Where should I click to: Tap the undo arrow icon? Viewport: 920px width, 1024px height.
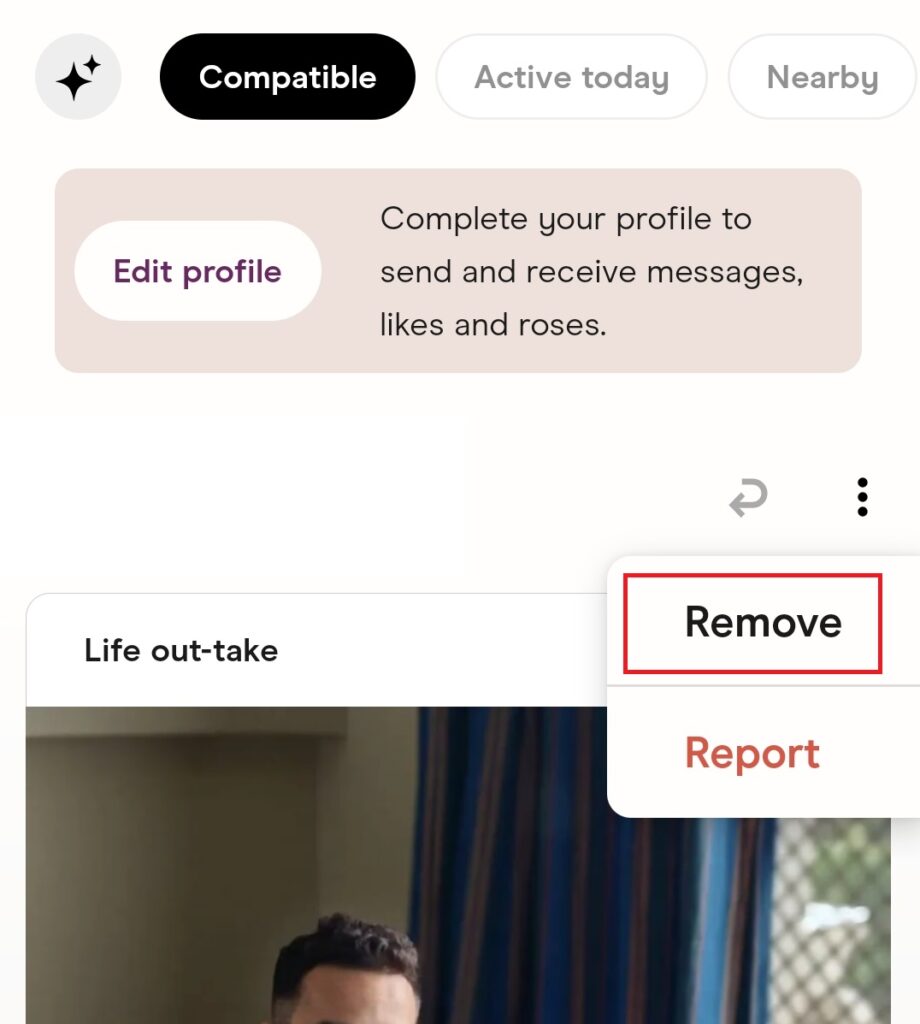pyautogui.click(x=748, y=498)
